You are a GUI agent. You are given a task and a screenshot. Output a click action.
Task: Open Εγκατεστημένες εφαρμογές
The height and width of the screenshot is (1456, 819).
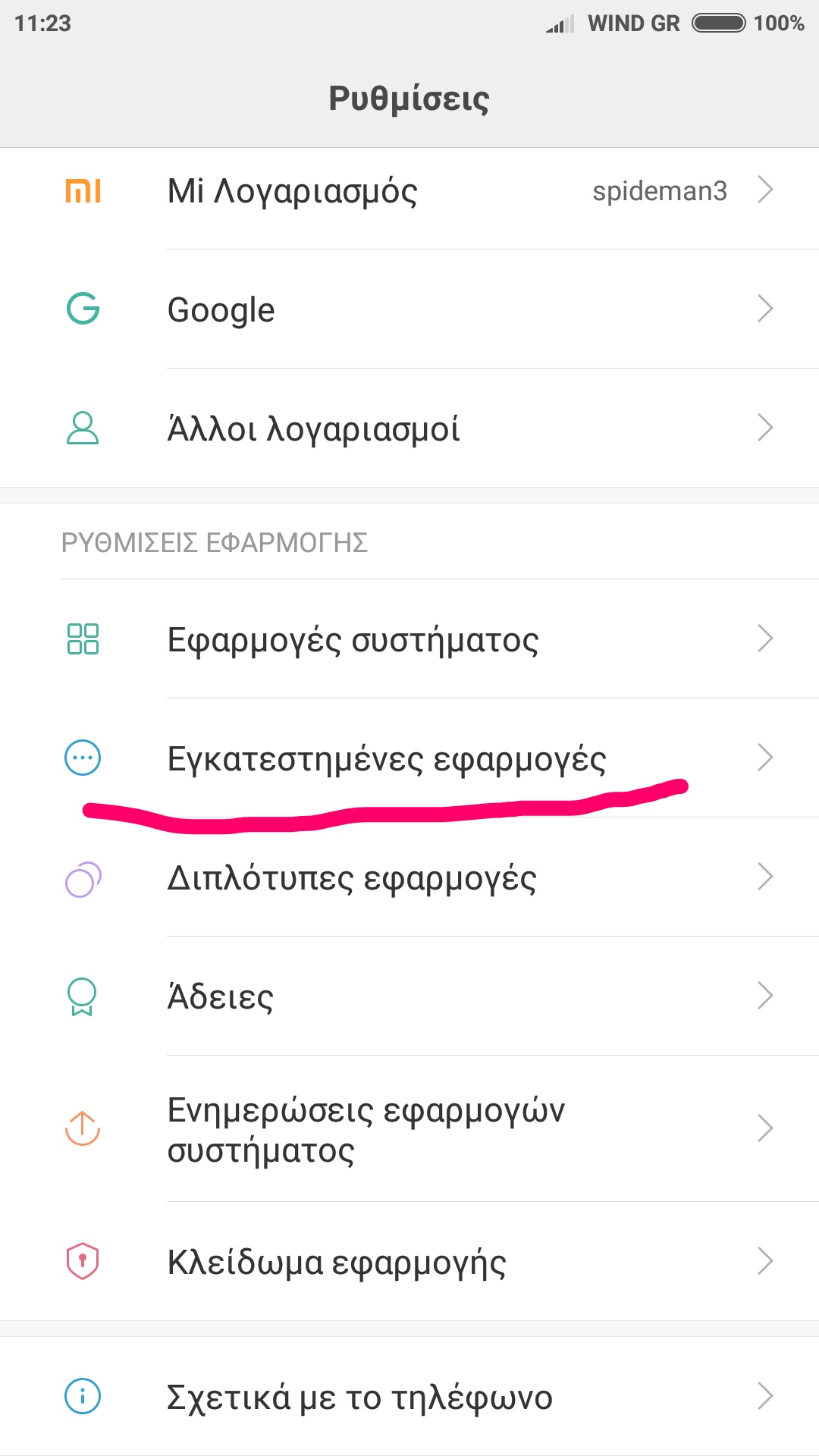(409, 758)
